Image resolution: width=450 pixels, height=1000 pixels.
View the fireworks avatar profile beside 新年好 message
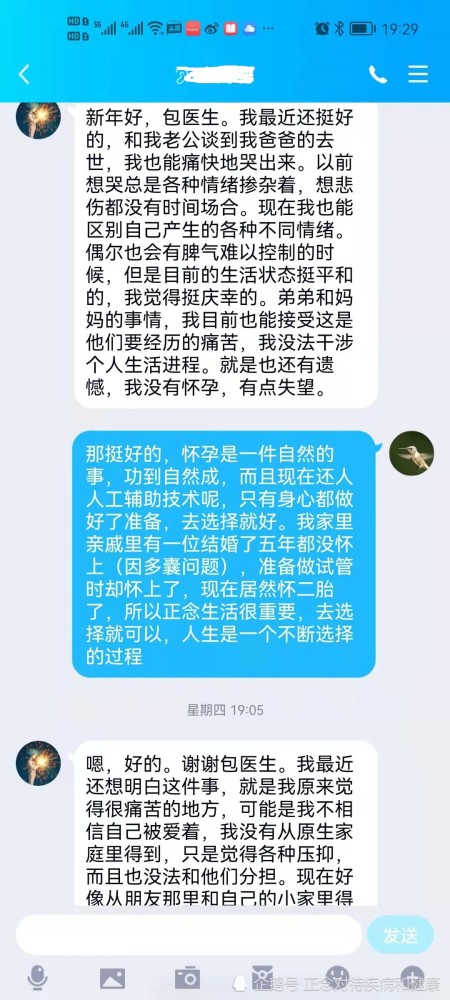pos(38,119)
